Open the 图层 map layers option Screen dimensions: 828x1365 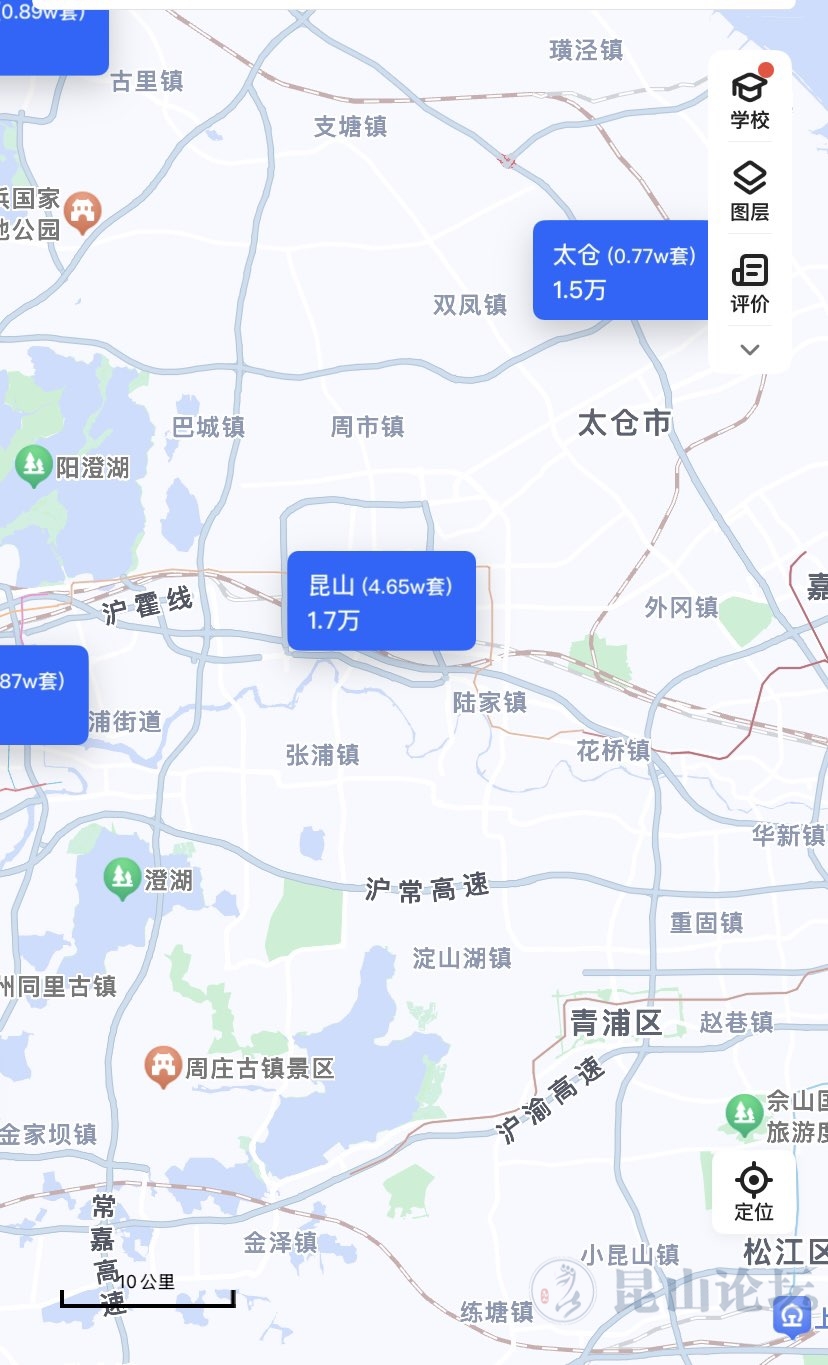pos(749,191)
